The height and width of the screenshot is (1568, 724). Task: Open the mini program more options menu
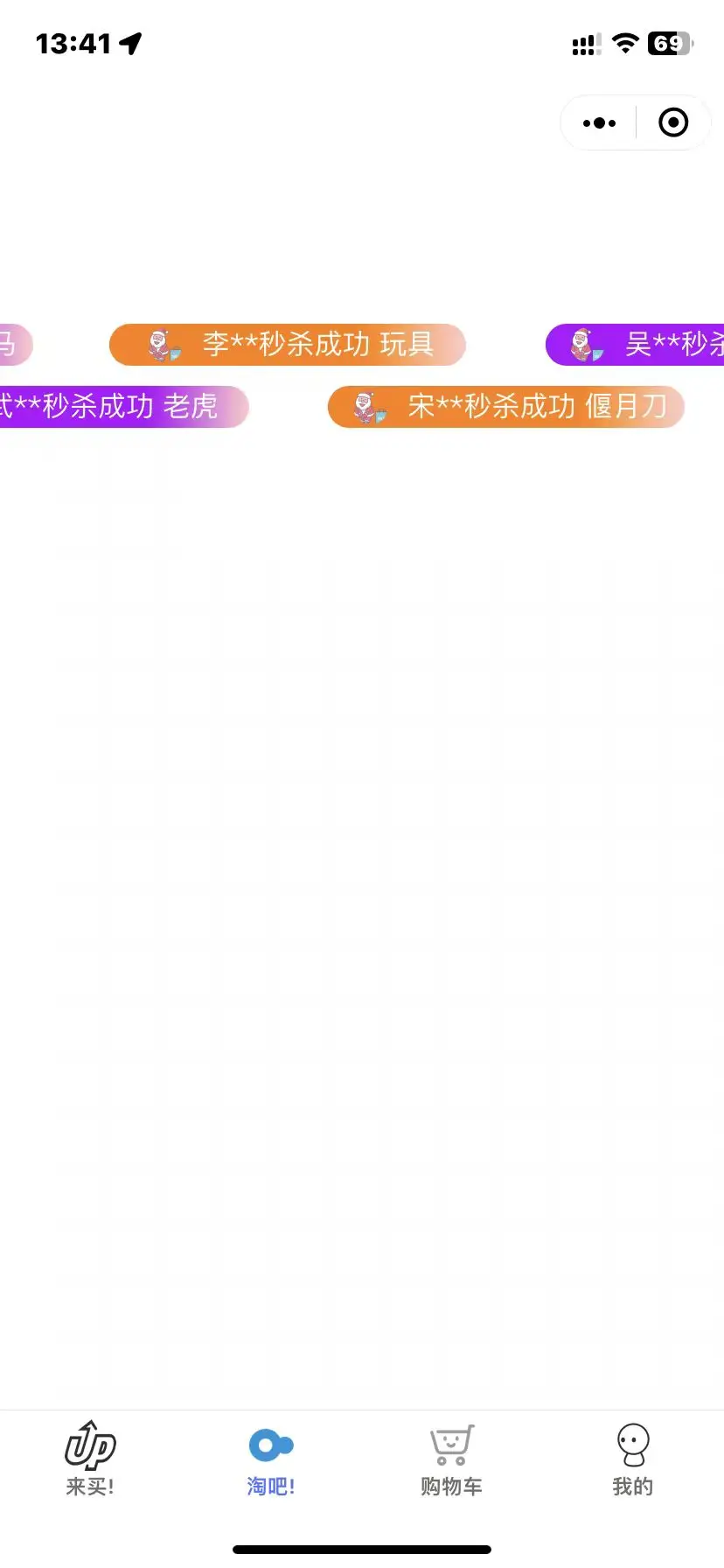[599, 123]
